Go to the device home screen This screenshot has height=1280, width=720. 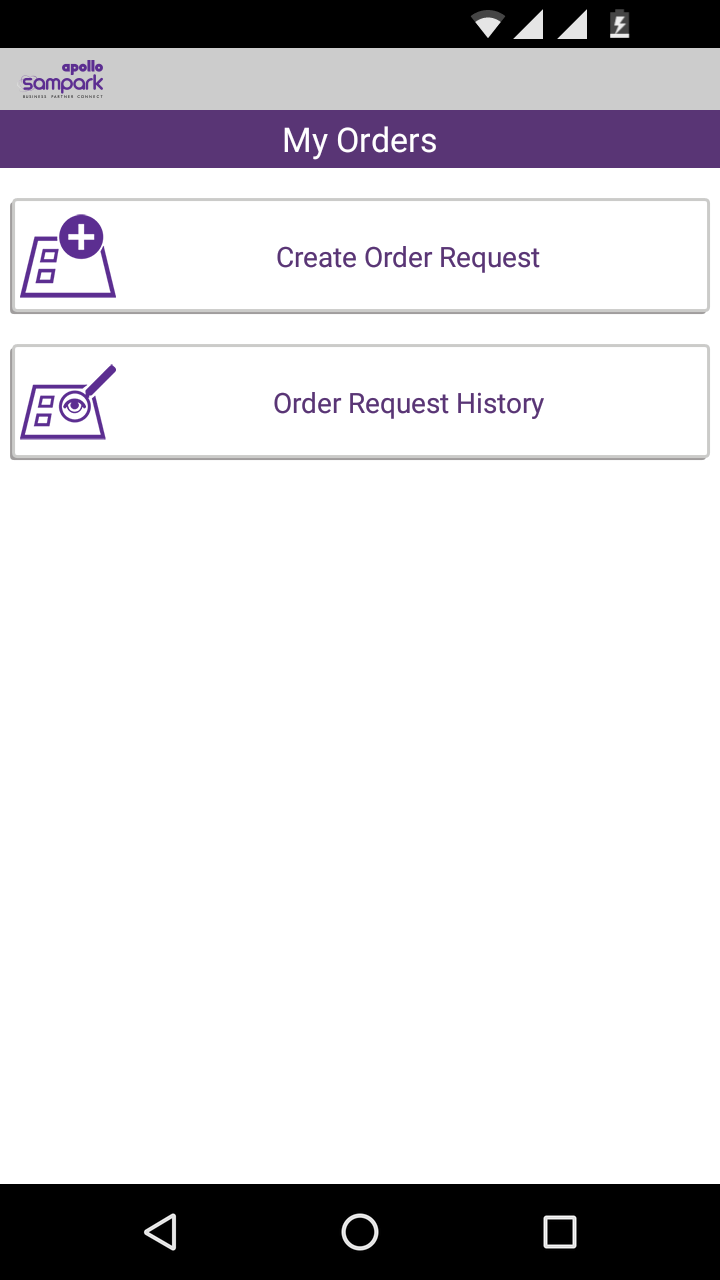click(360, 1232)
